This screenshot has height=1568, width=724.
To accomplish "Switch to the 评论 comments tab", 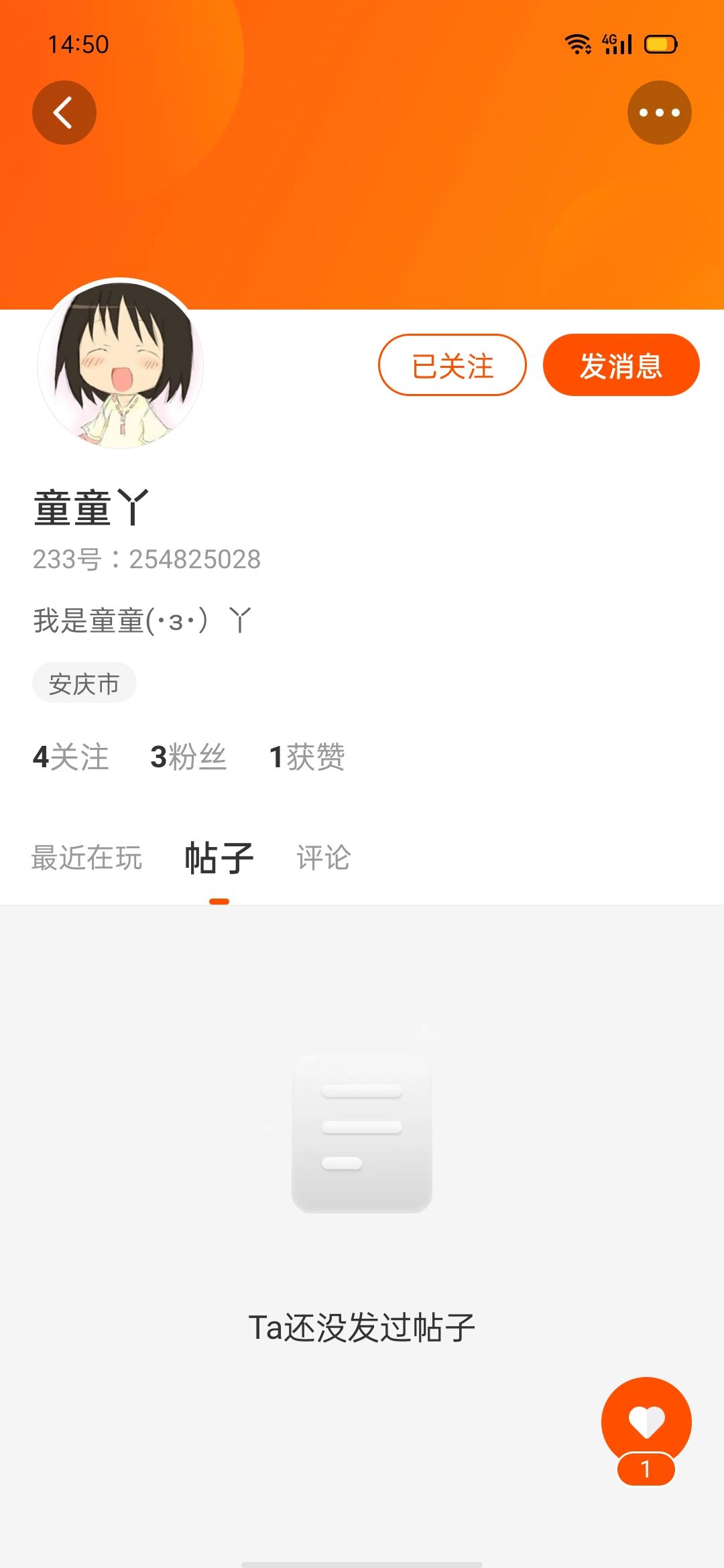I will tap(324, 858).
